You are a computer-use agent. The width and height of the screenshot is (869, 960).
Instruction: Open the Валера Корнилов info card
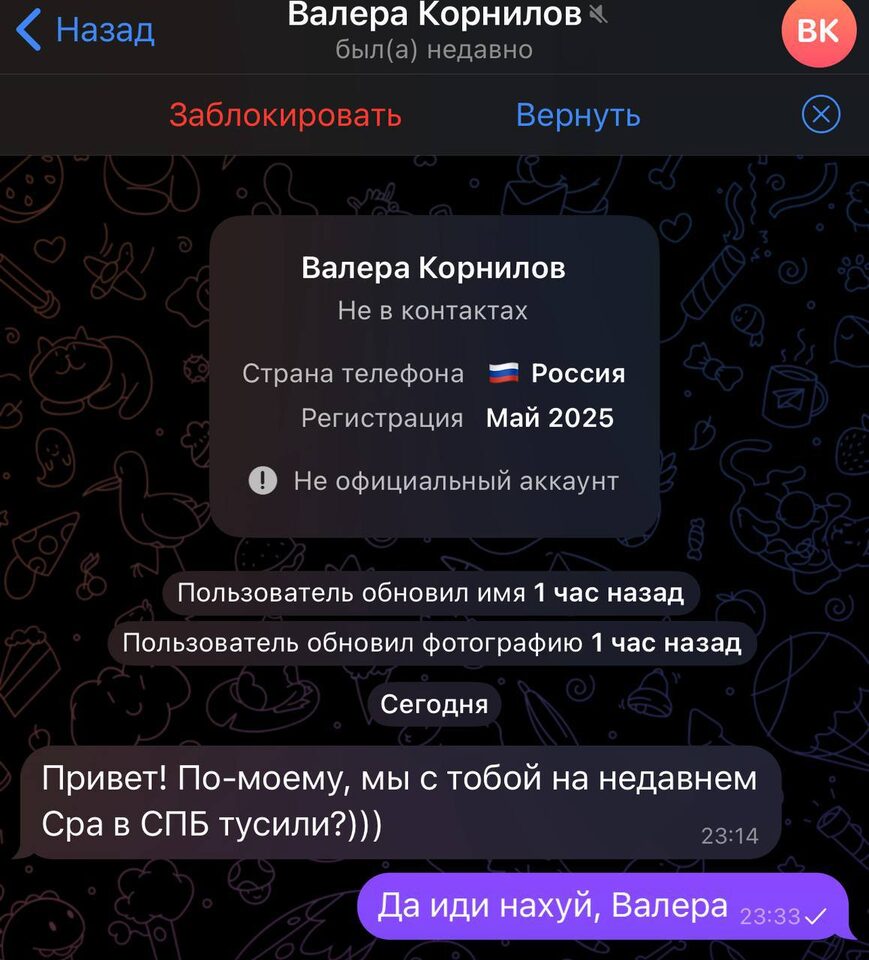[x=434, y=375]
